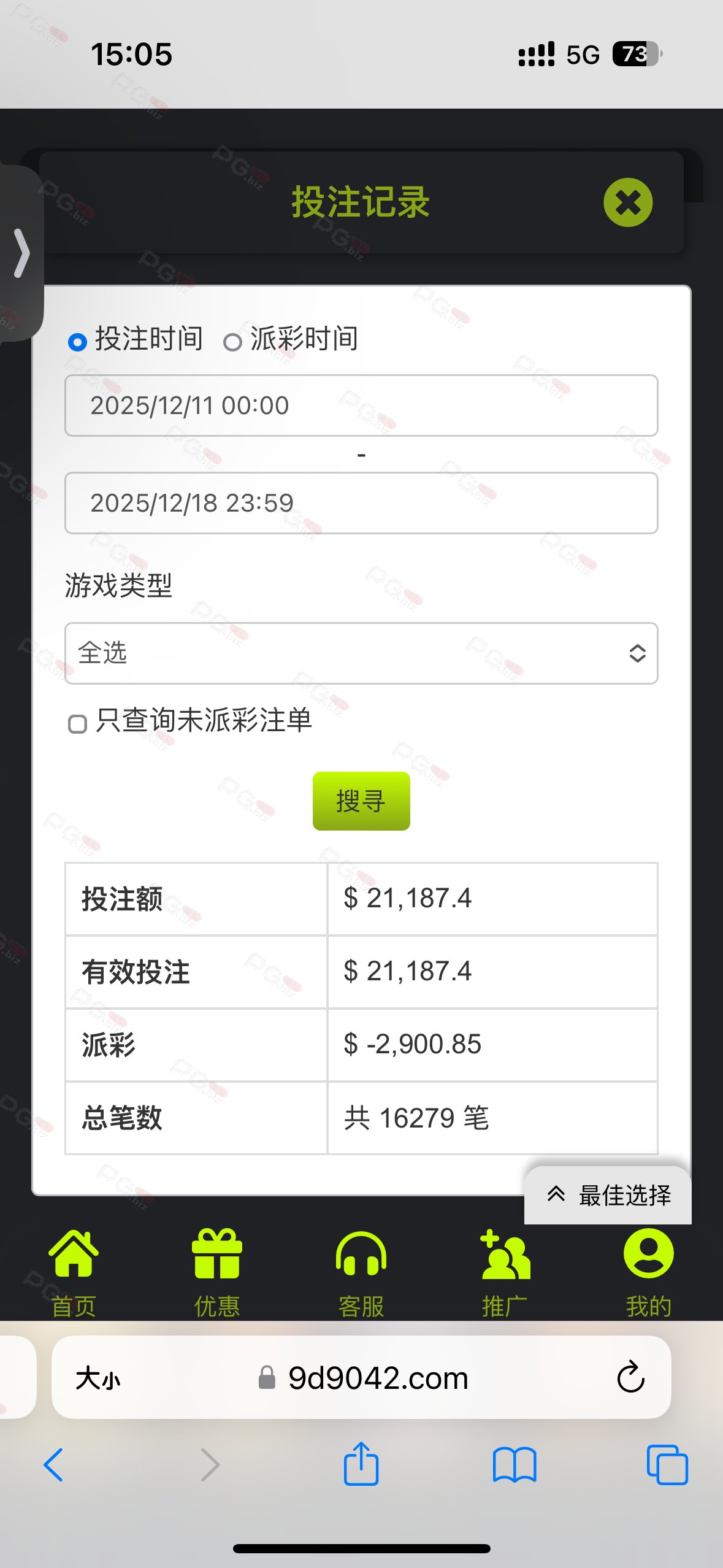Reload the page in the address bar
Image resolution: width=723 pixels, height=1568 pixels.
(x=630, y=1378)
